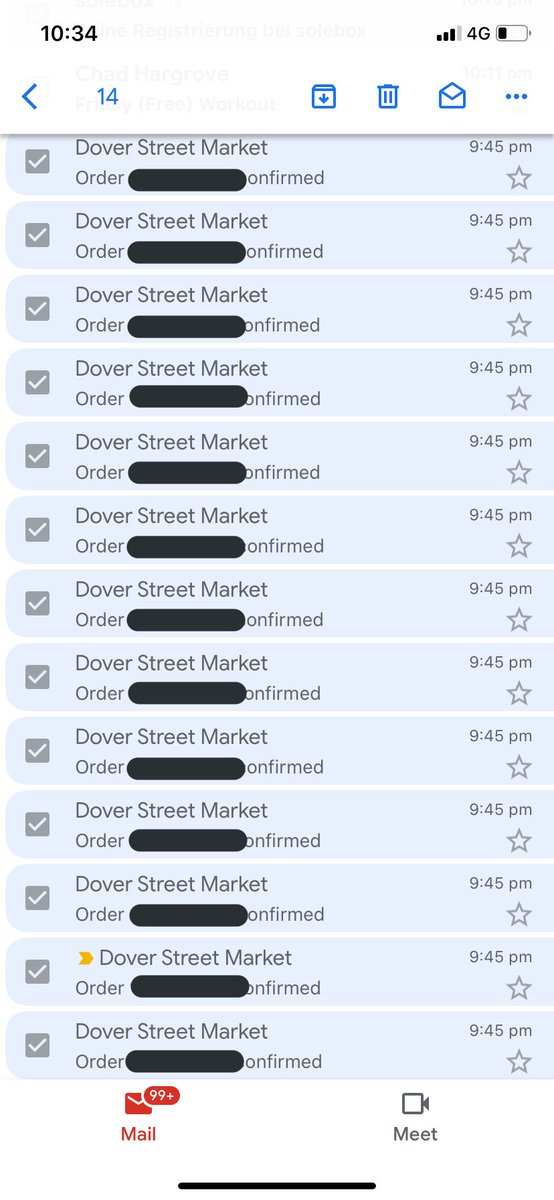The image size is (554, 1200).
Task: Switch to the Meet tab
Action: point(415,1115)
